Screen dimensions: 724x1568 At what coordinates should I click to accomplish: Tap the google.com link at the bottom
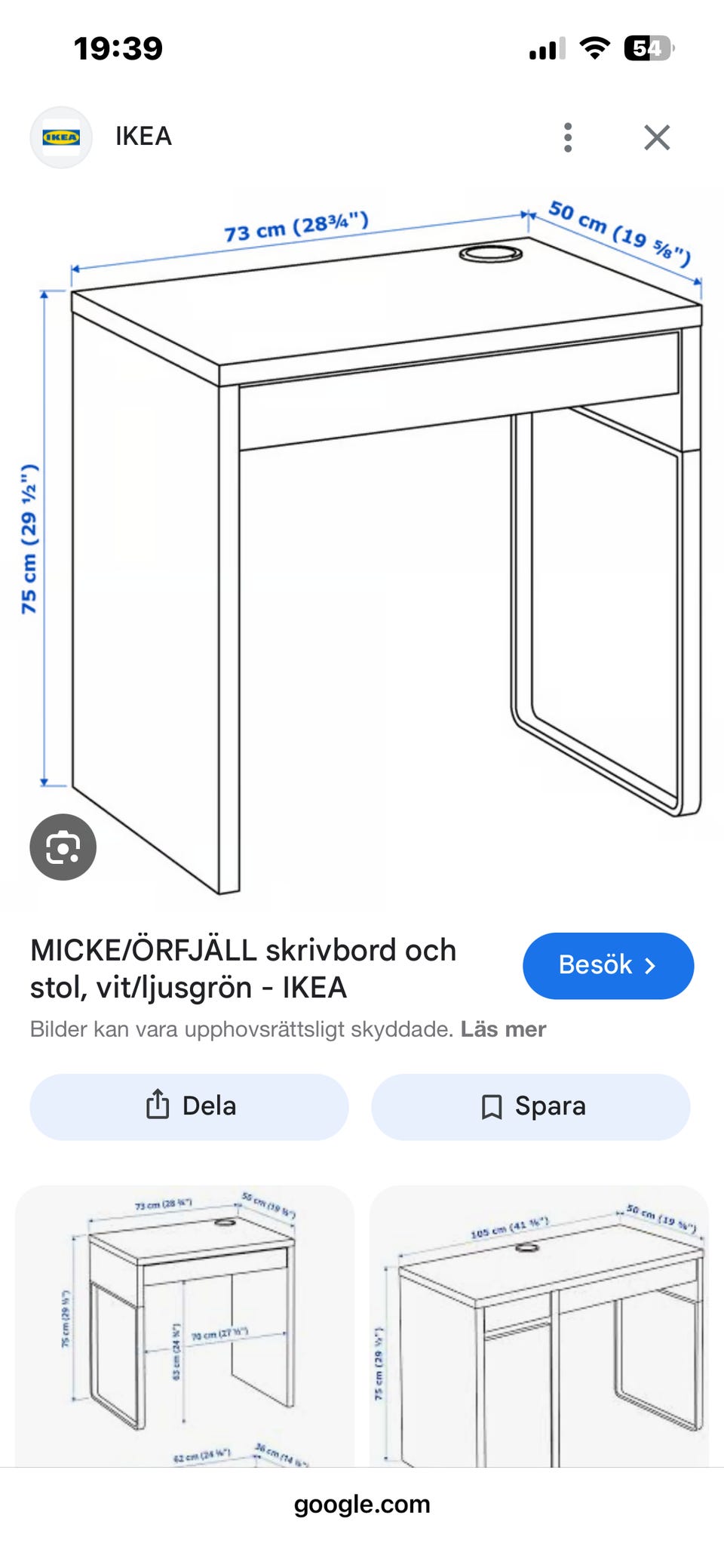click(x=361, y=1504)
